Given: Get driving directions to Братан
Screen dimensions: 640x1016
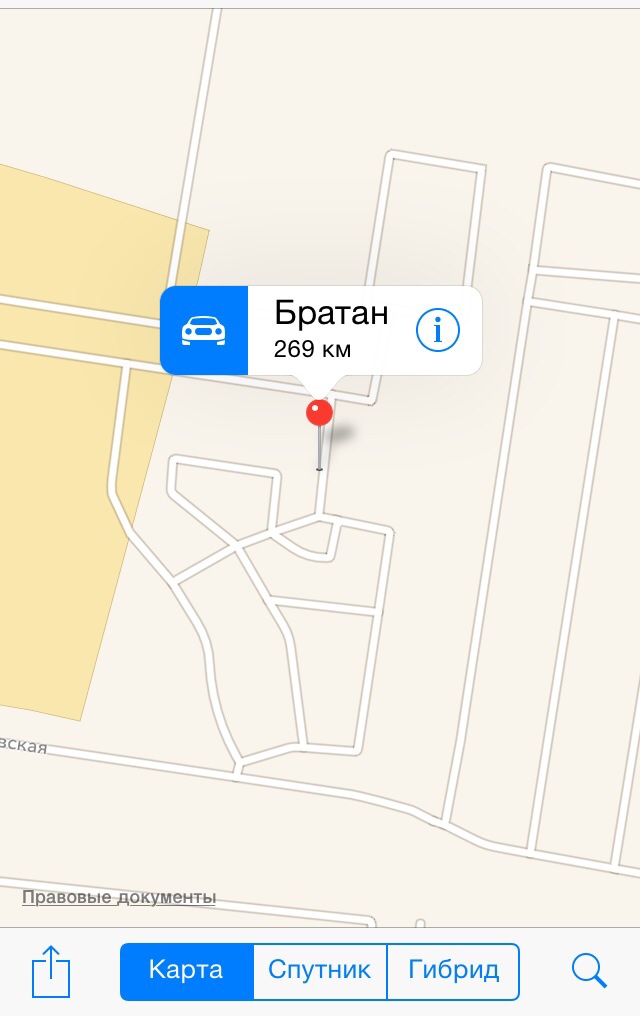Looking at the screenshot, I should (x=204, y=330).
